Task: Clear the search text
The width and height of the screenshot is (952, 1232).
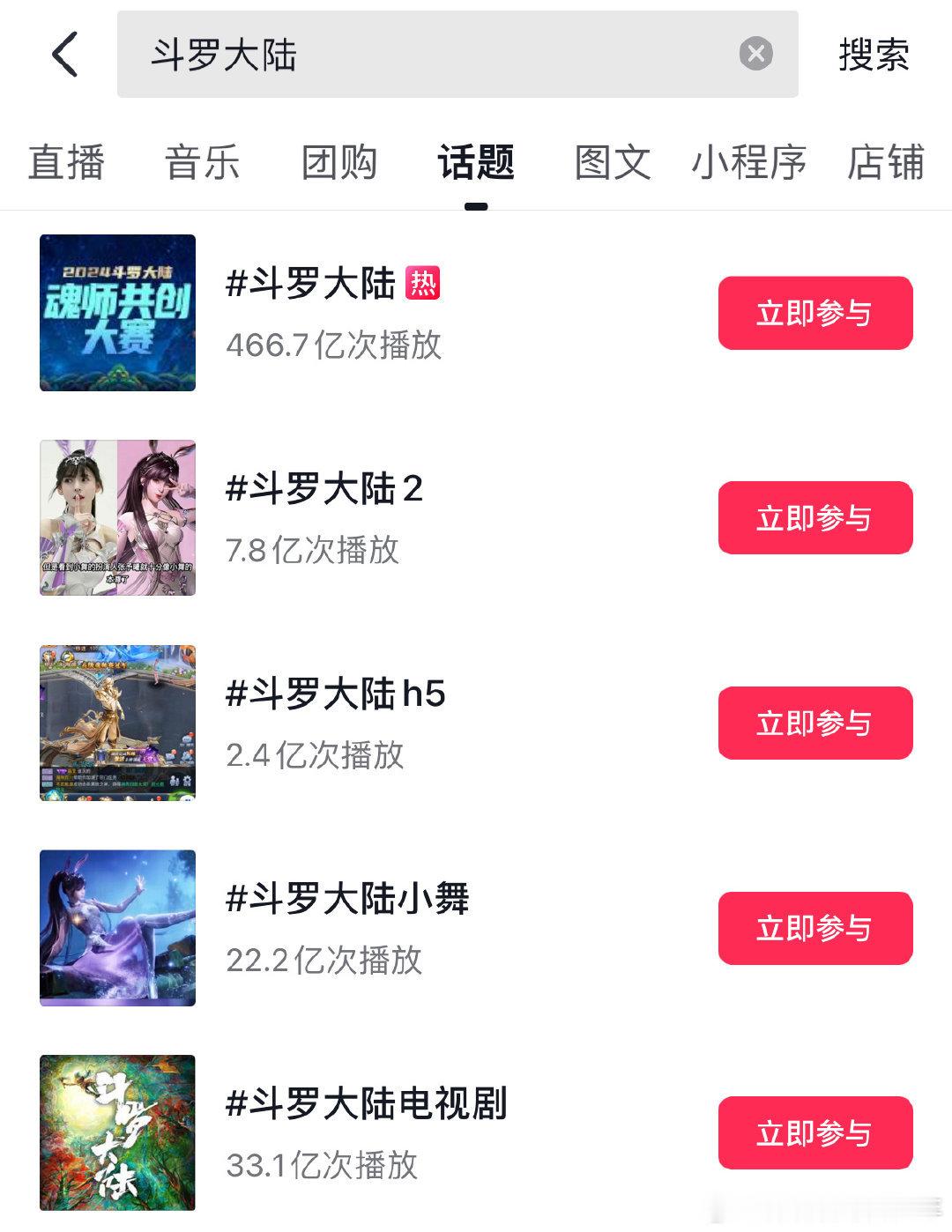Action: (x=755, y=55)
